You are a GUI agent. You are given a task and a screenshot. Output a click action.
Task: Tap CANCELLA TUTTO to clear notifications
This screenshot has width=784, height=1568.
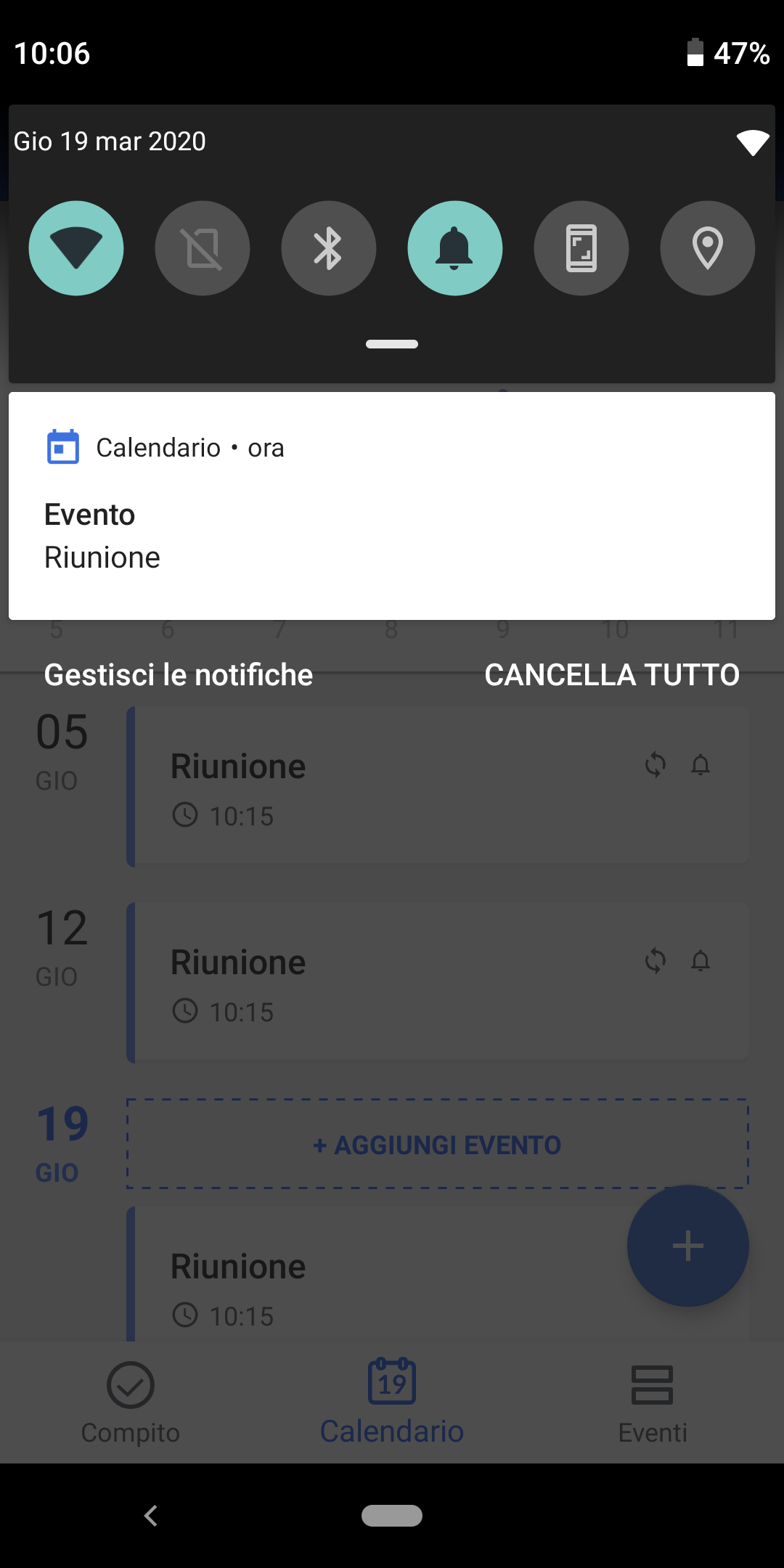tap(612, 674)
